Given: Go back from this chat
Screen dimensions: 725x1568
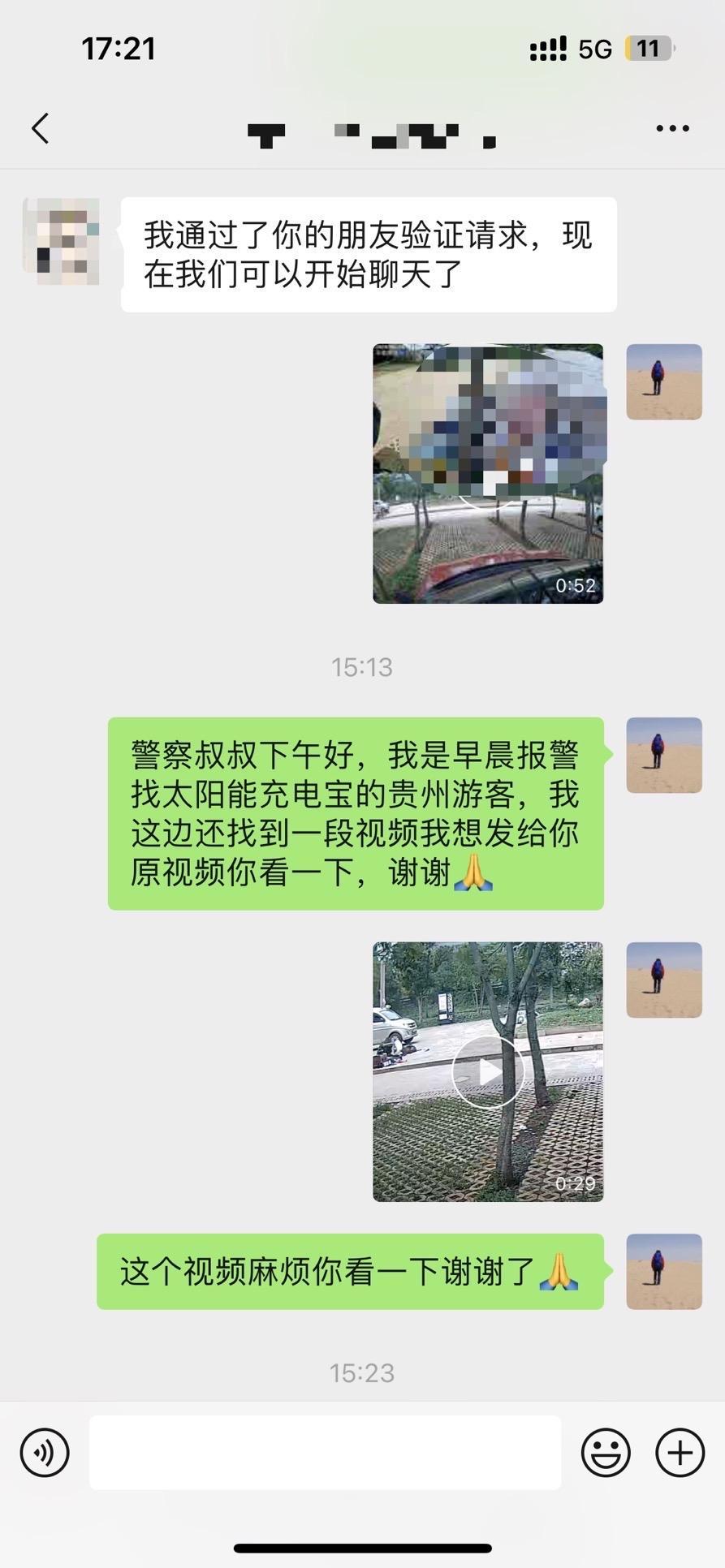Looking at the screenshot, I should point(41,128).
